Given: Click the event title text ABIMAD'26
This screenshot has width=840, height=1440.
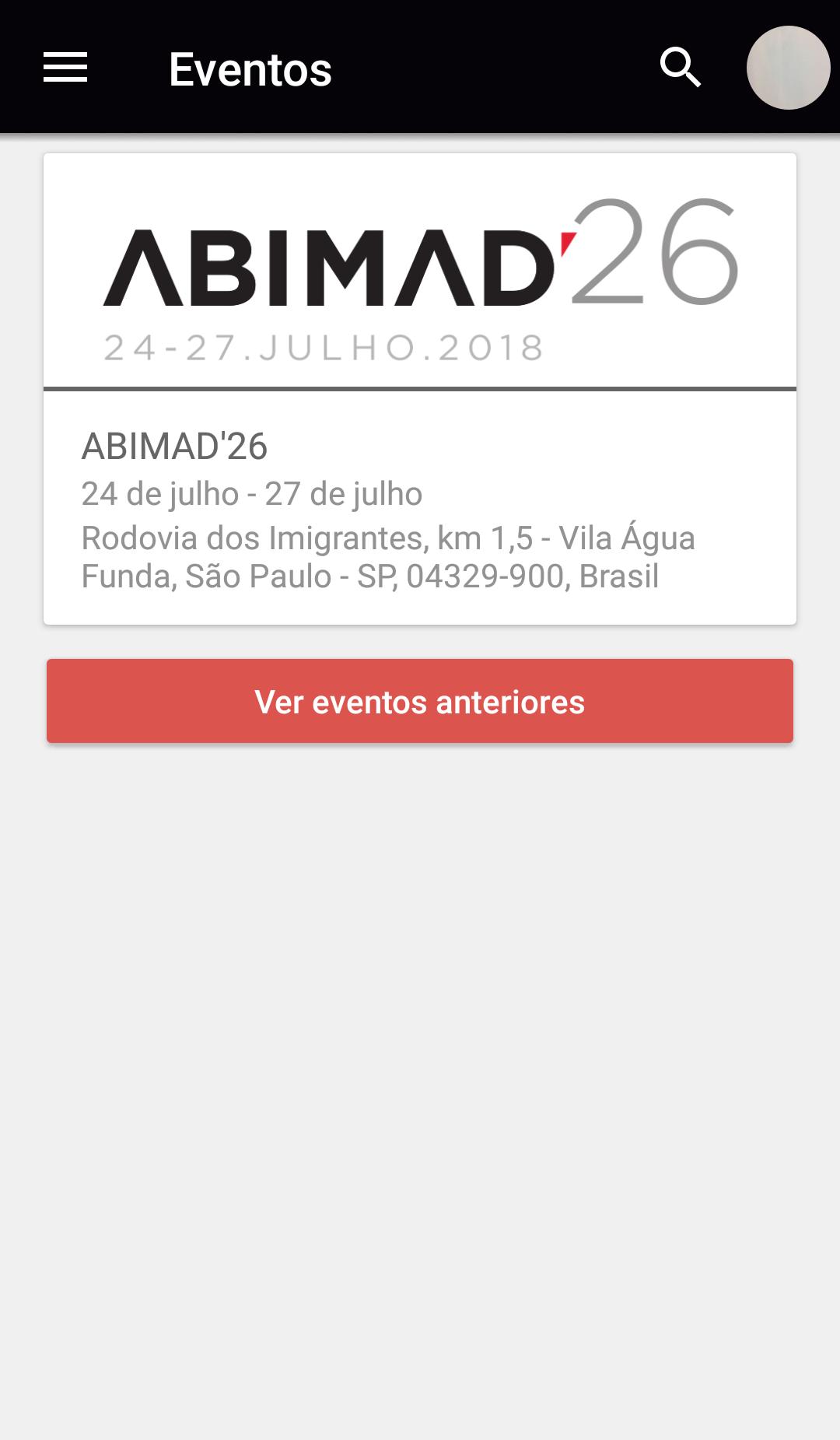Looking at the screenshot, I should (174, 445).
